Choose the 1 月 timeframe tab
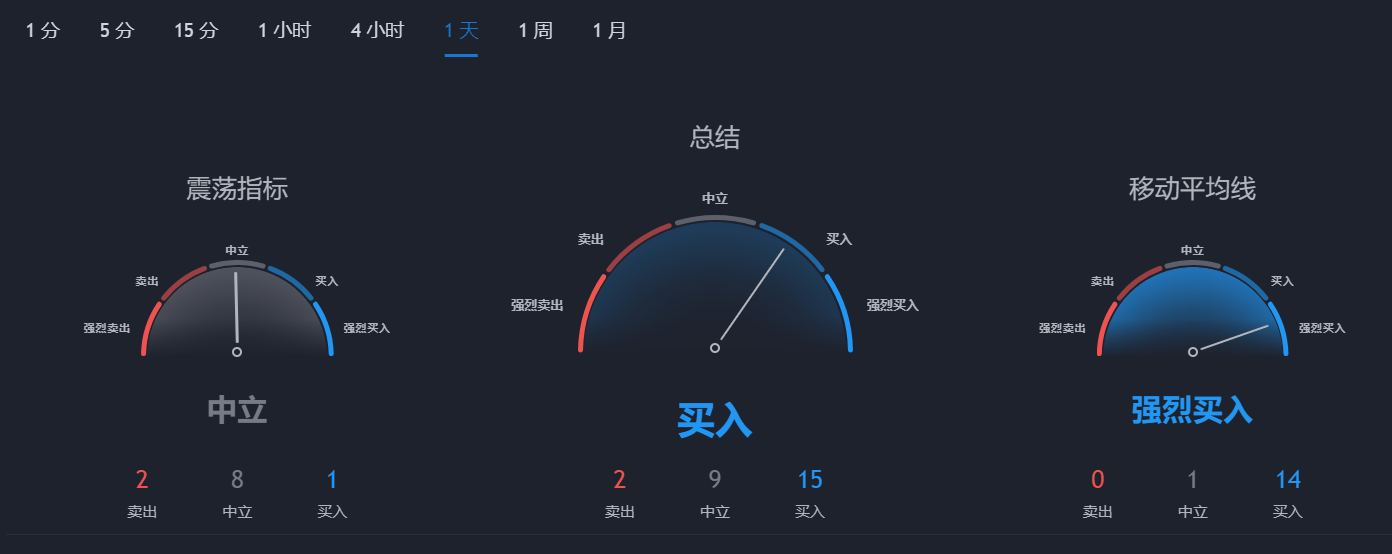 pyautogui.click(x=609, y=31)
